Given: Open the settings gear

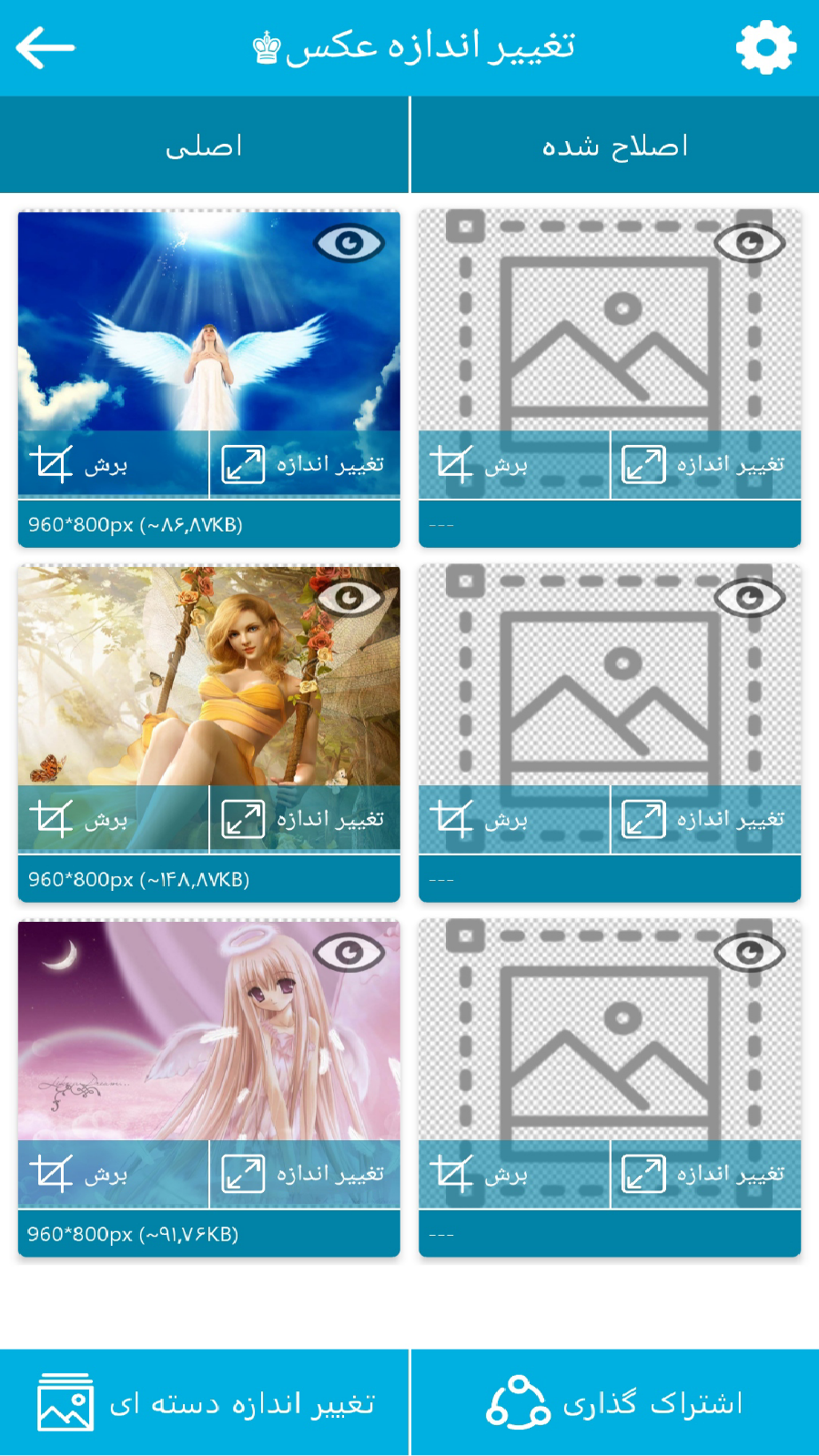Looking at the screenshot, I should (x=765, y=47).
